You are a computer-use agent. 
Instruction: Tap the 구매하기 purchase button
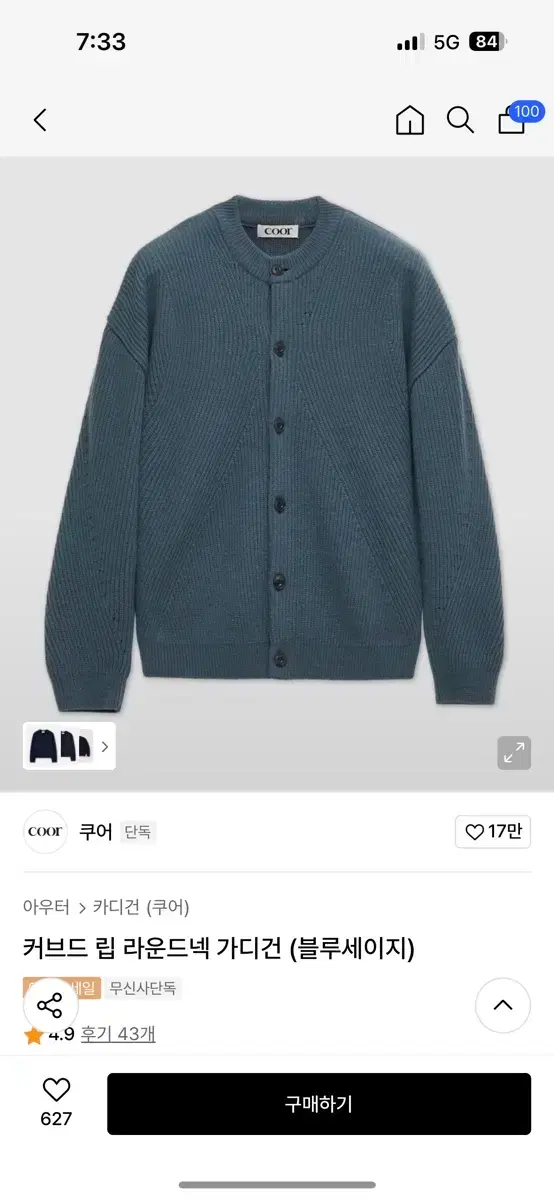click(319, 1104)
